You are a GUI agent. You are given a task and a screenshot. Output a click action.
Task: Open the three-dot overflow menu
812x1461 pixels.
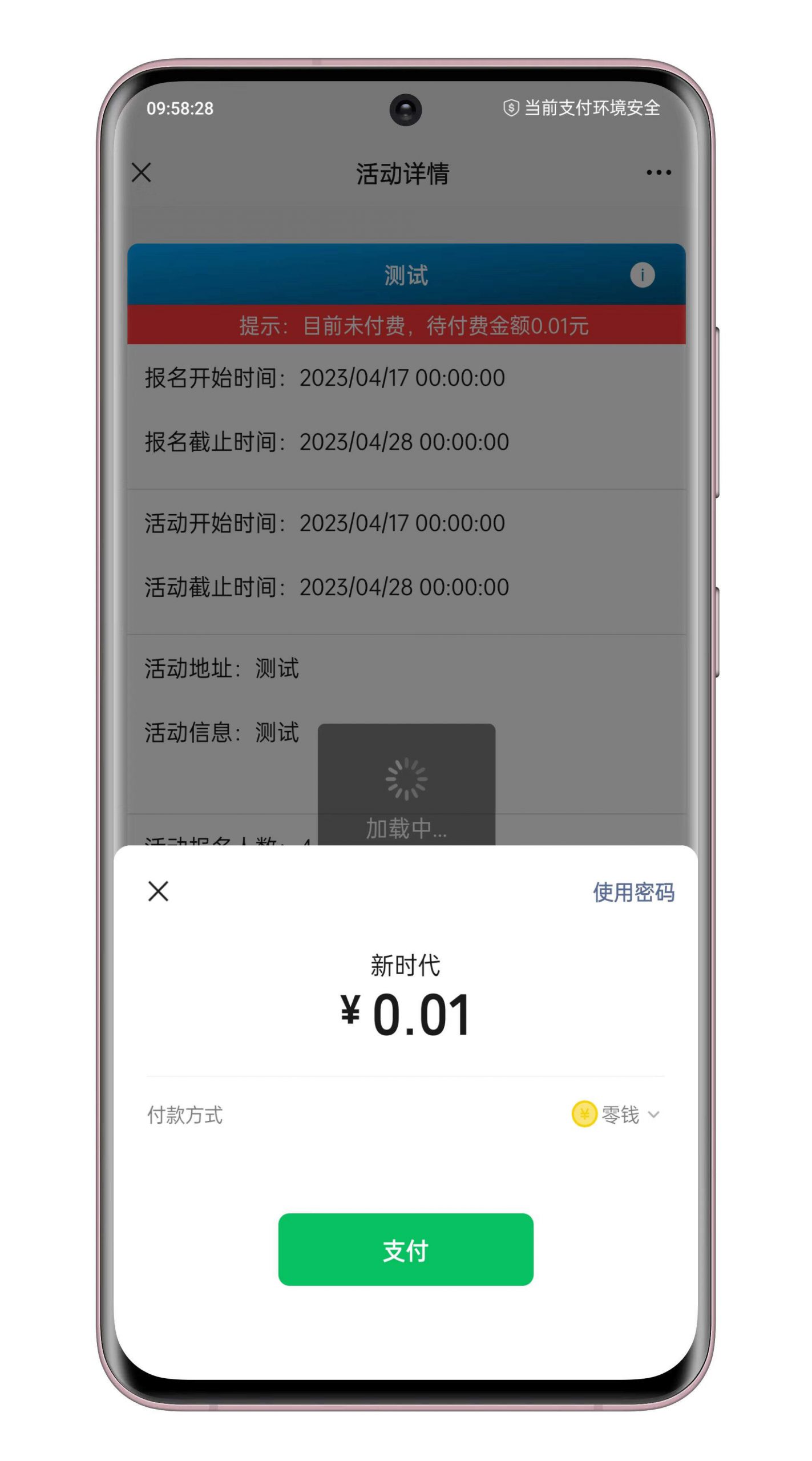click(x=659, y=172)
